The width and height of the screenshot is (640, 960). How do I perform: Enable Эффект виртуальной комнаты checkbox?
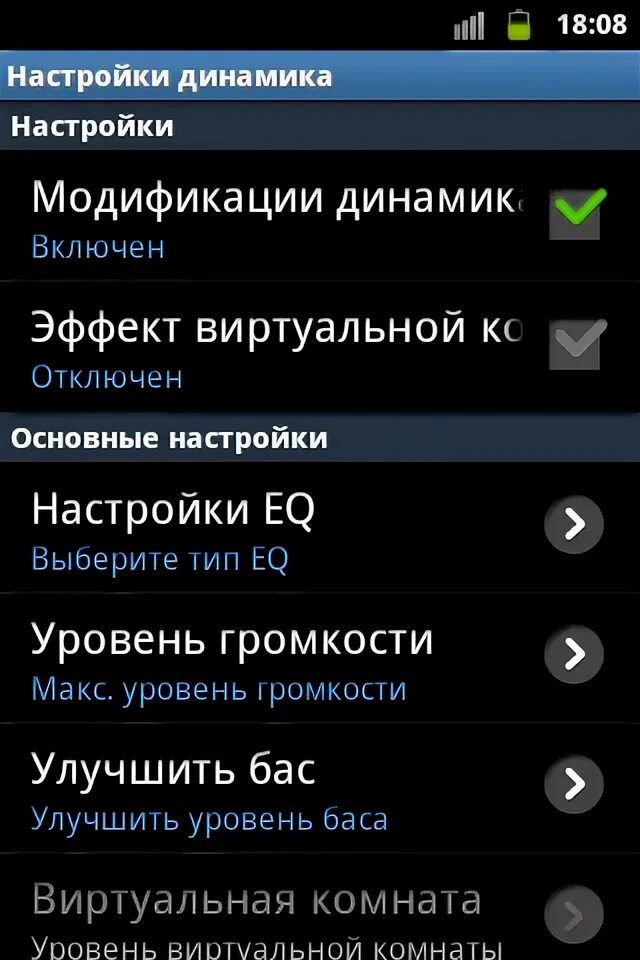[575, 345]
